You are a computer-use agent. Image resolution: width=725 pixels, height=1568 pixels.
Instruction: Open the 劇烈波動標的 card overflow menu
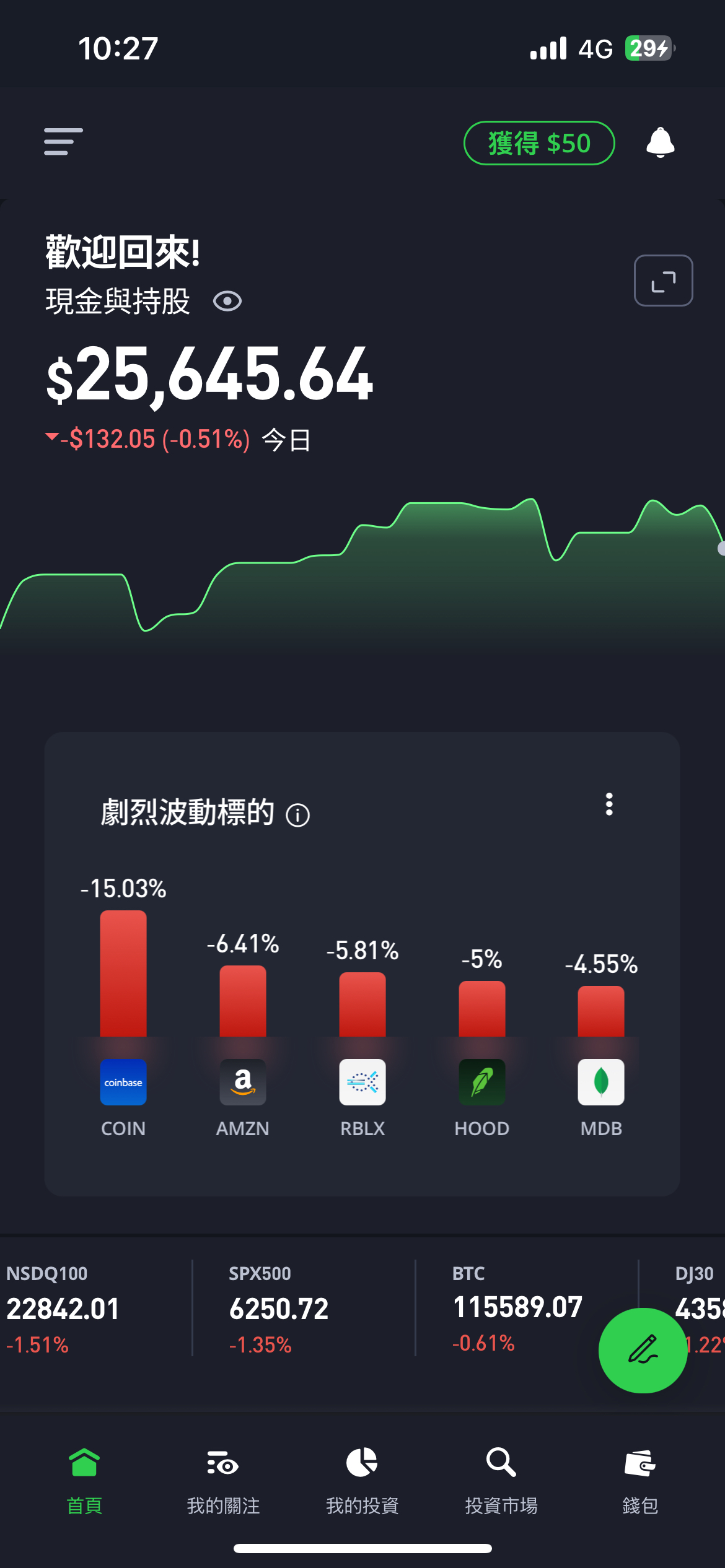coord(609,804)
